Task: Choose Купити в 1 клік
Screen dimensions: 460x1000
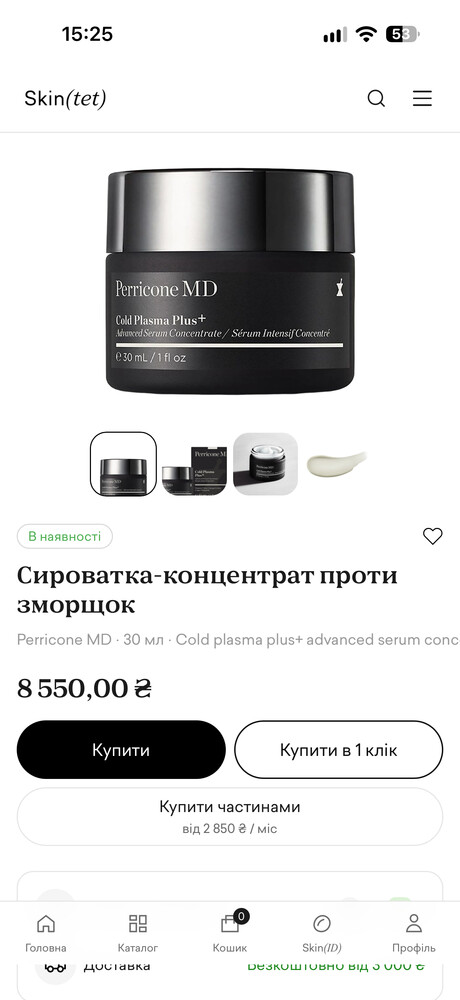Action: pyautogui.click(x=338, y=749)
